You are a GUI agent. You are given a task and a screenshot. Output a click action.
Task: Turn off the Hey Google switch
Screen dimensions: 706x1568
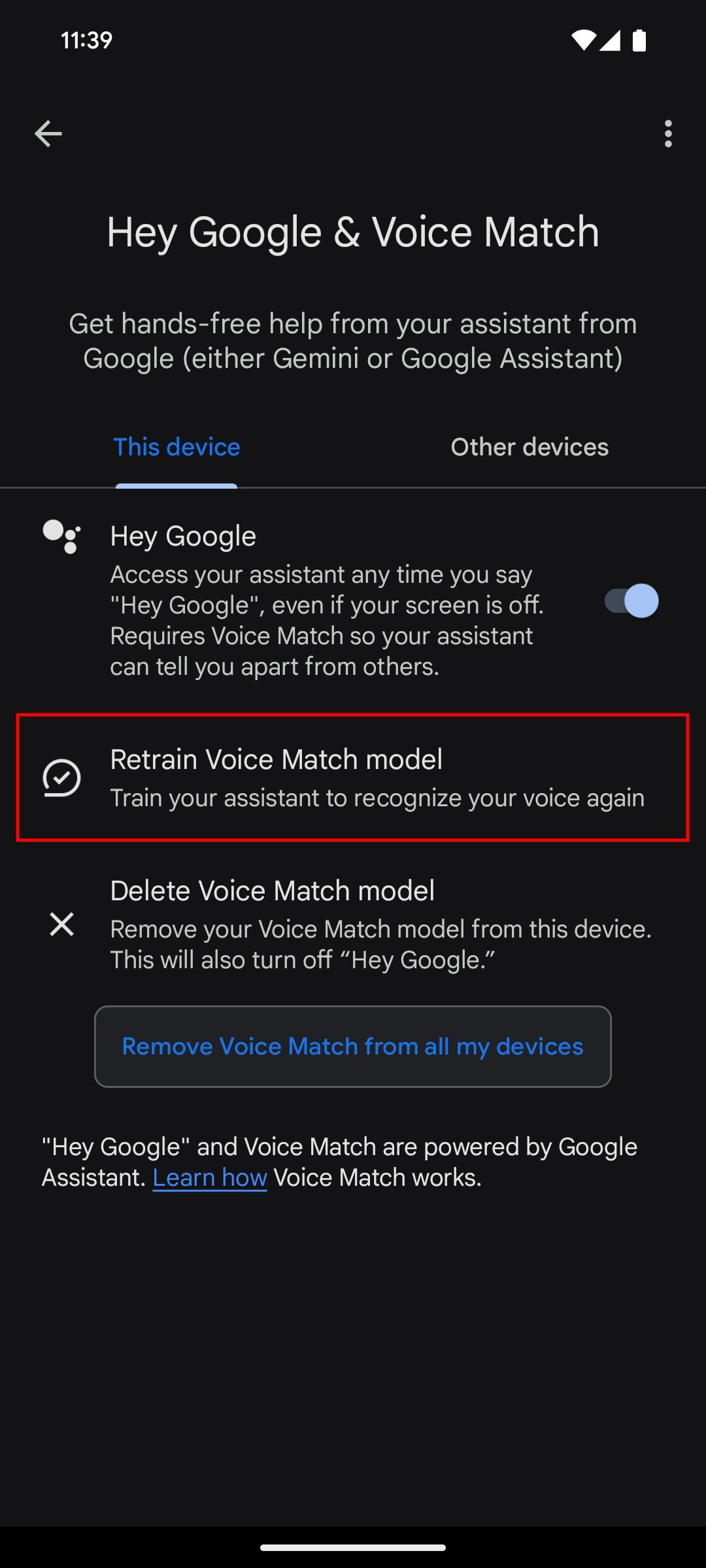[x=630, y=601]
